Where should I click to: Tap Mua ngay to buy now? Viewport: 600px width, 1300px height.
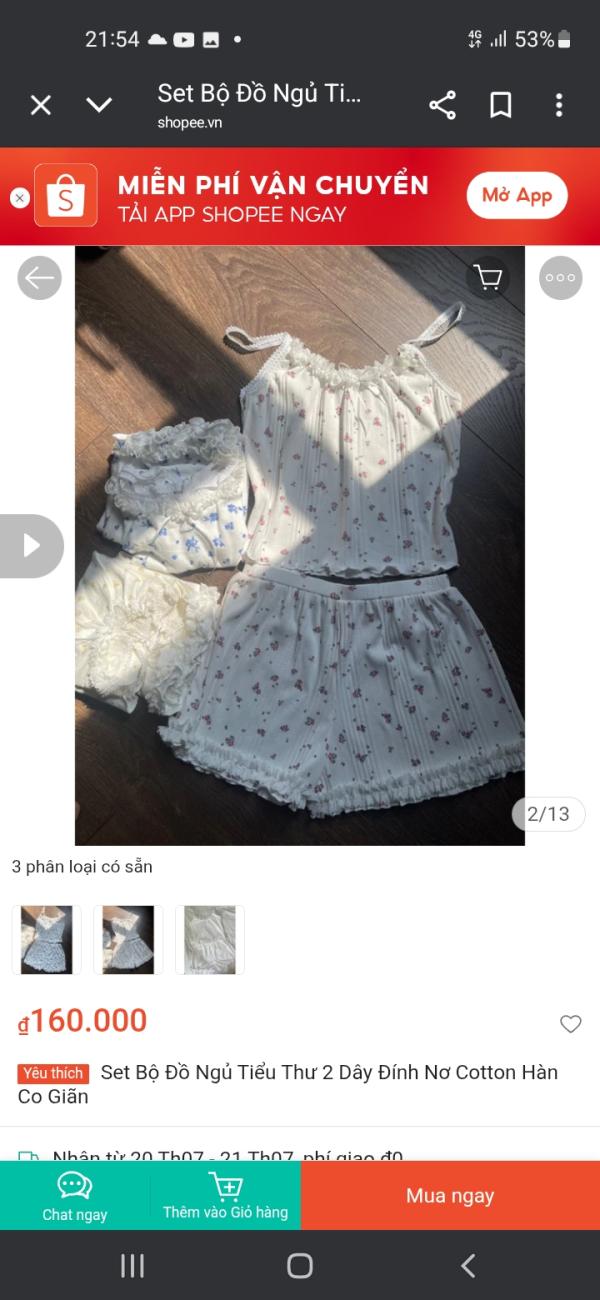pyautogui.click(x=450, y=1196)
